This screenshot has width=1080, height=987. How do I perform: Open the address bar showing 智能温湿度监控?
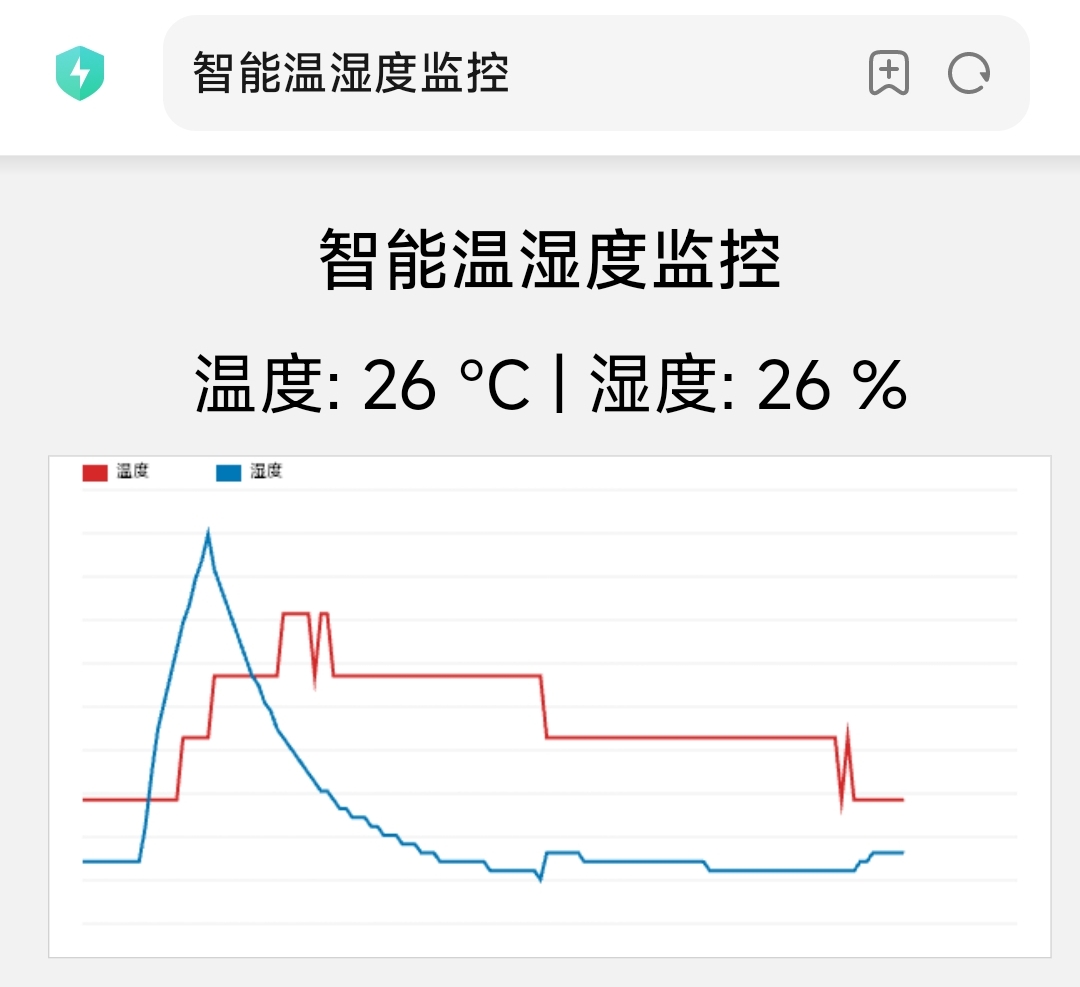click(x=500, y=74)
